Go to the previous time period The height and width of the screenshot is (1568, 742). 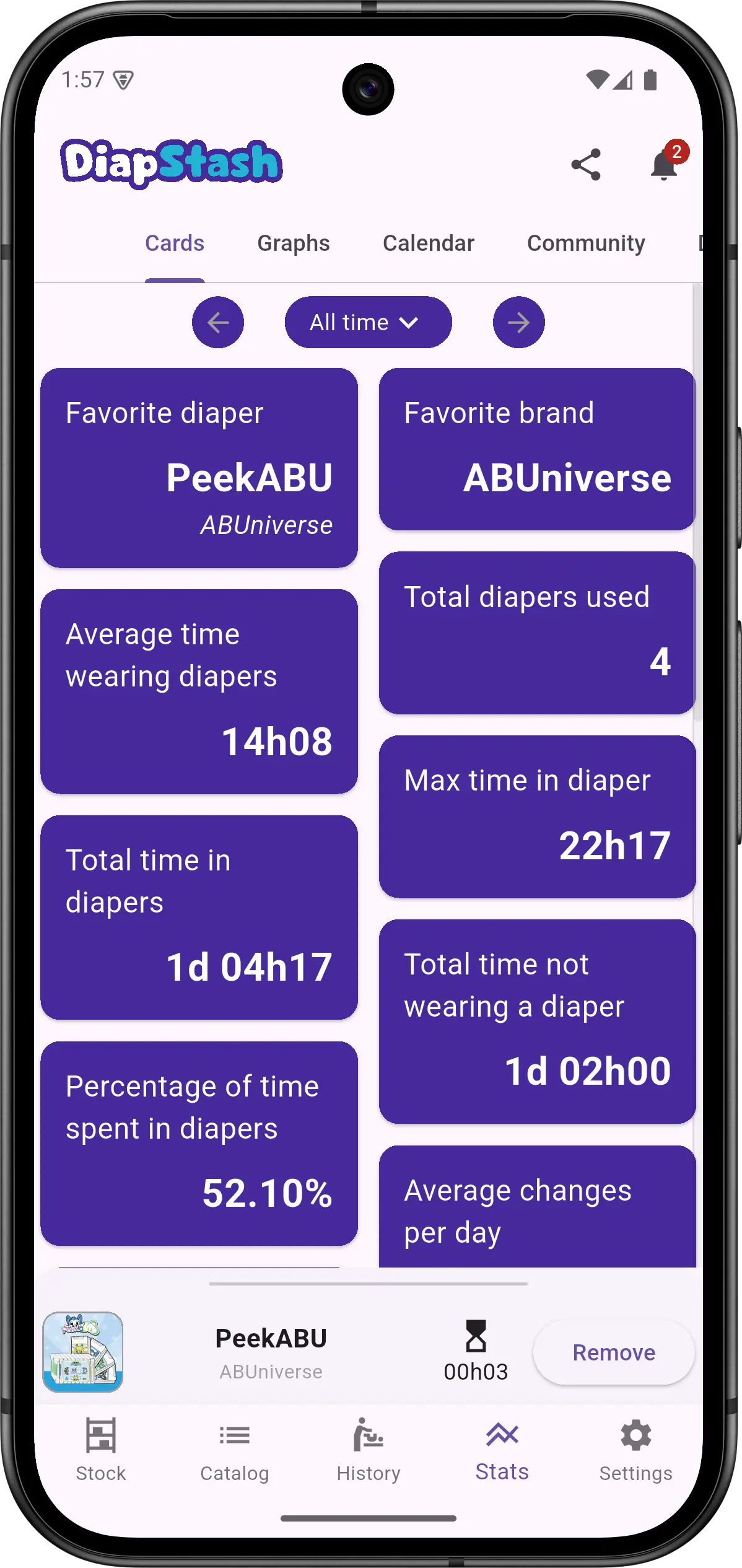(218, 322)
